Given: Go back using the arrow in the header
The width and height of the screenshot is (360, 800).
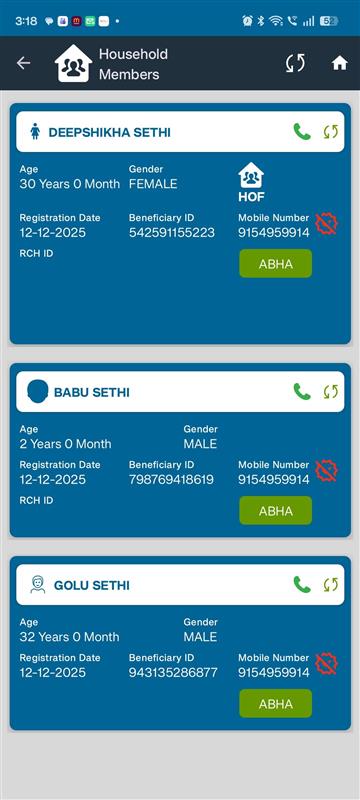Looking at the screenshot, I should 23,63.
